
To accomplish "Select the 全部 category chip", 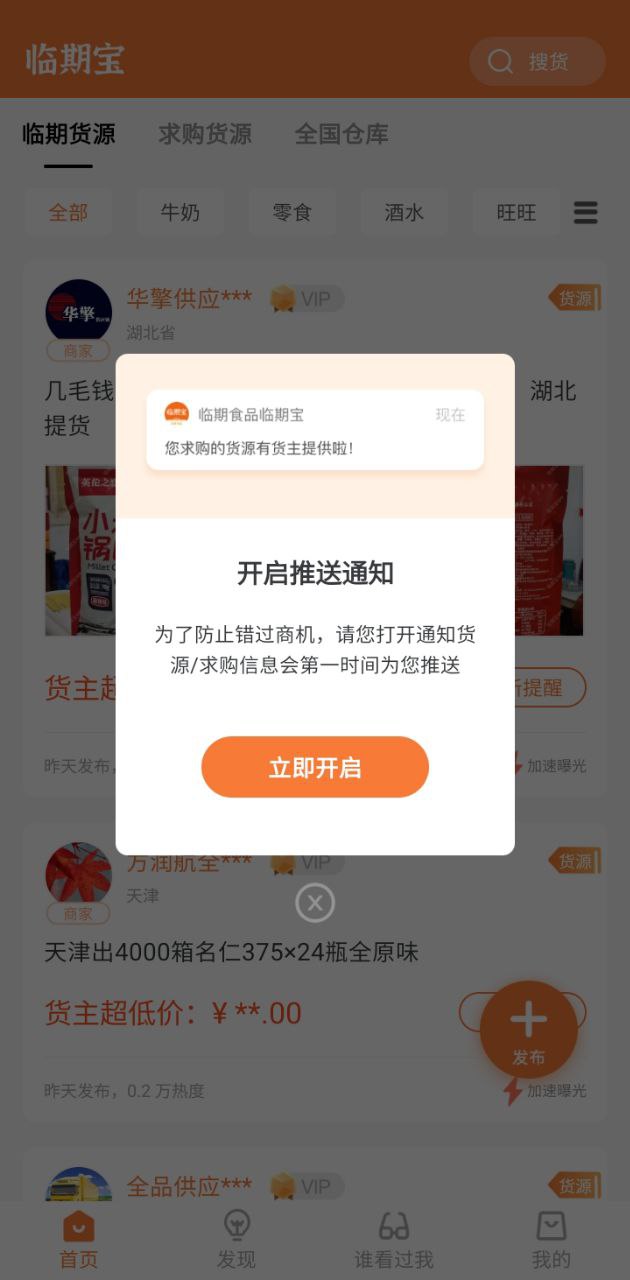I will point(68,212).
